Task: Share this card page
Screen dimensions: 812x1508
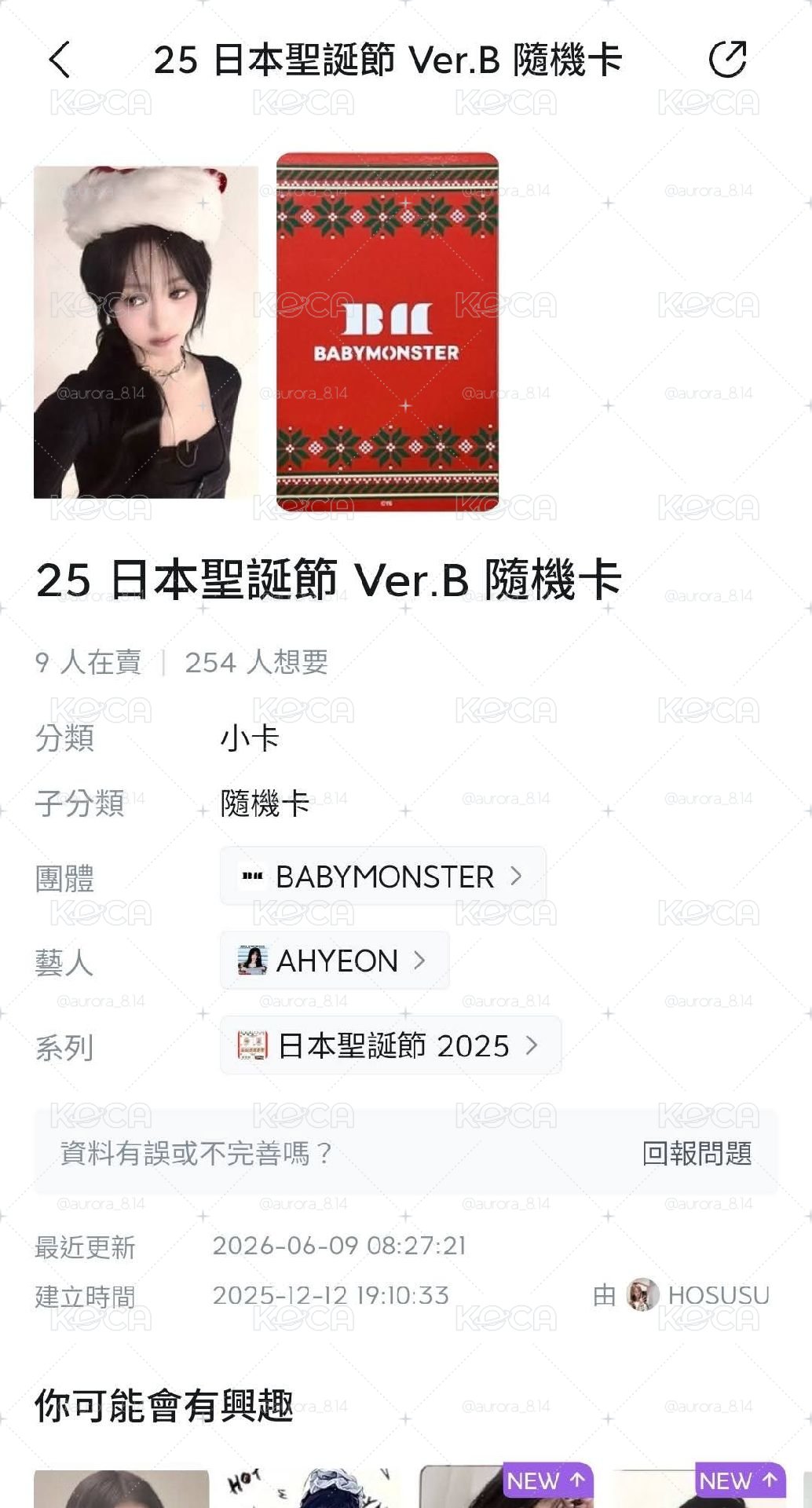Action: coord(727,60)
